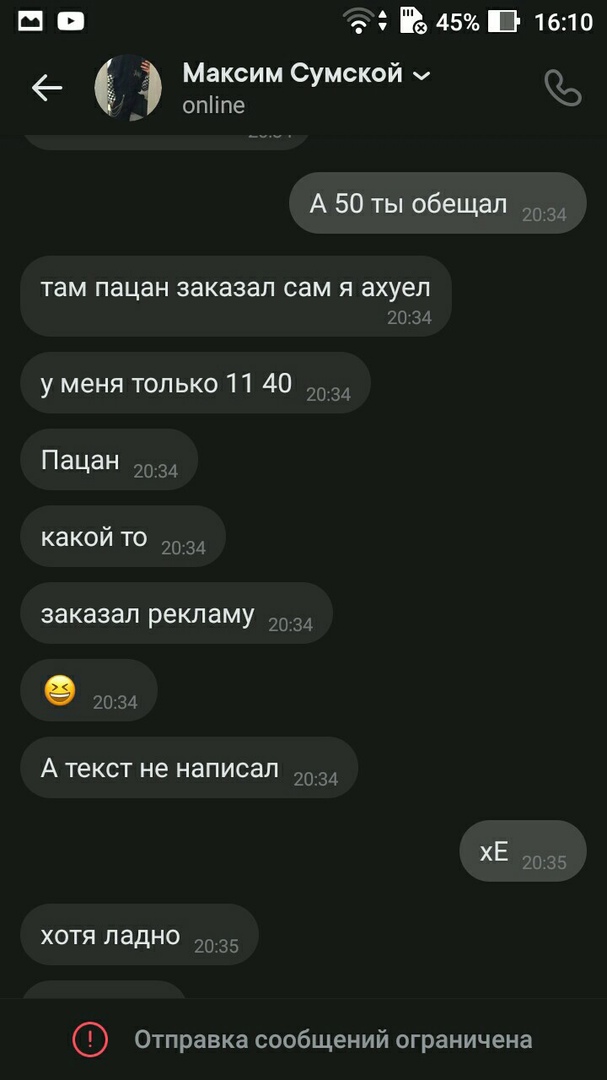607x1080 pixels.
Task: Call Максим Сумской via phone icon
Action: coord(562,88)
